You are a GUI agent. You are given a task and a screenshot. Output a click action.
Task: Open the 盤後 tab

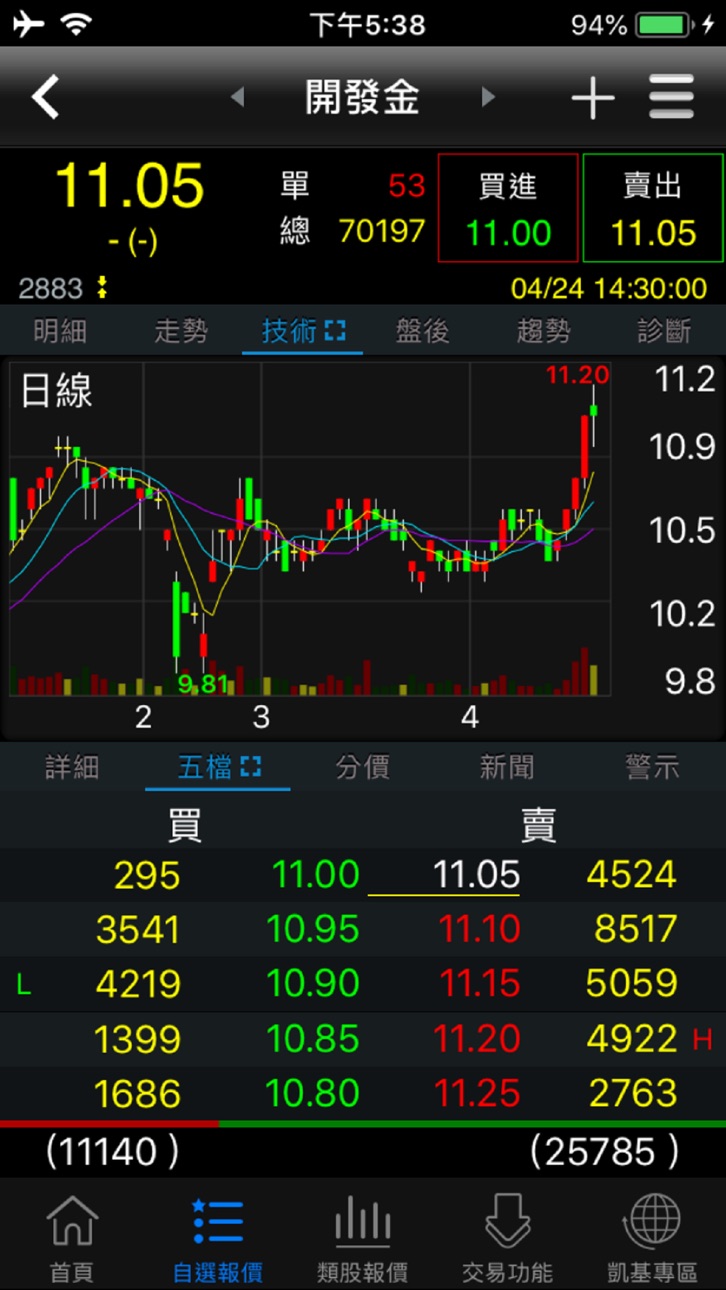pyautogui.click(x=423, y=331)
